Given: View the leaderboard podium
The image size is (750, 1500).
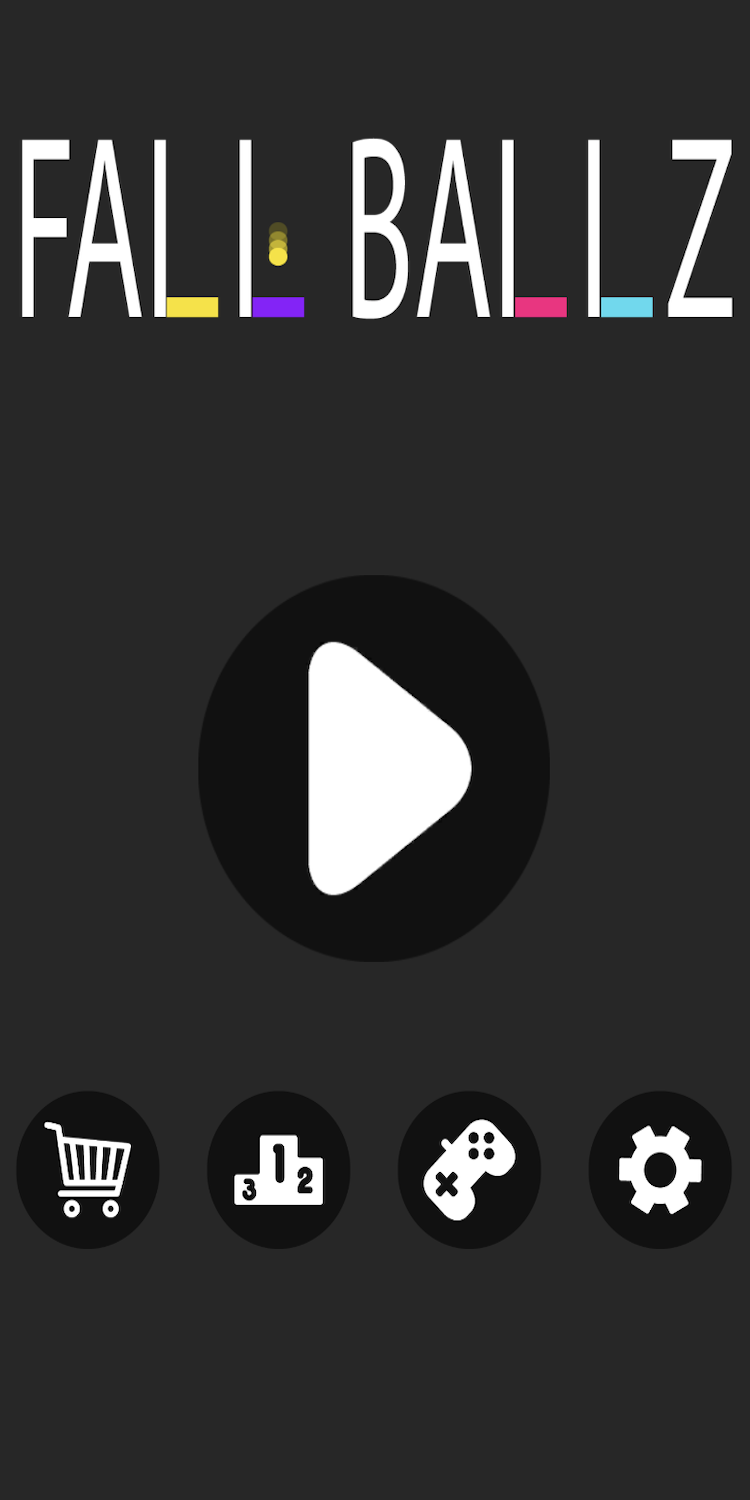Looking at the screenshot, I should click(x=278, y=1169).
